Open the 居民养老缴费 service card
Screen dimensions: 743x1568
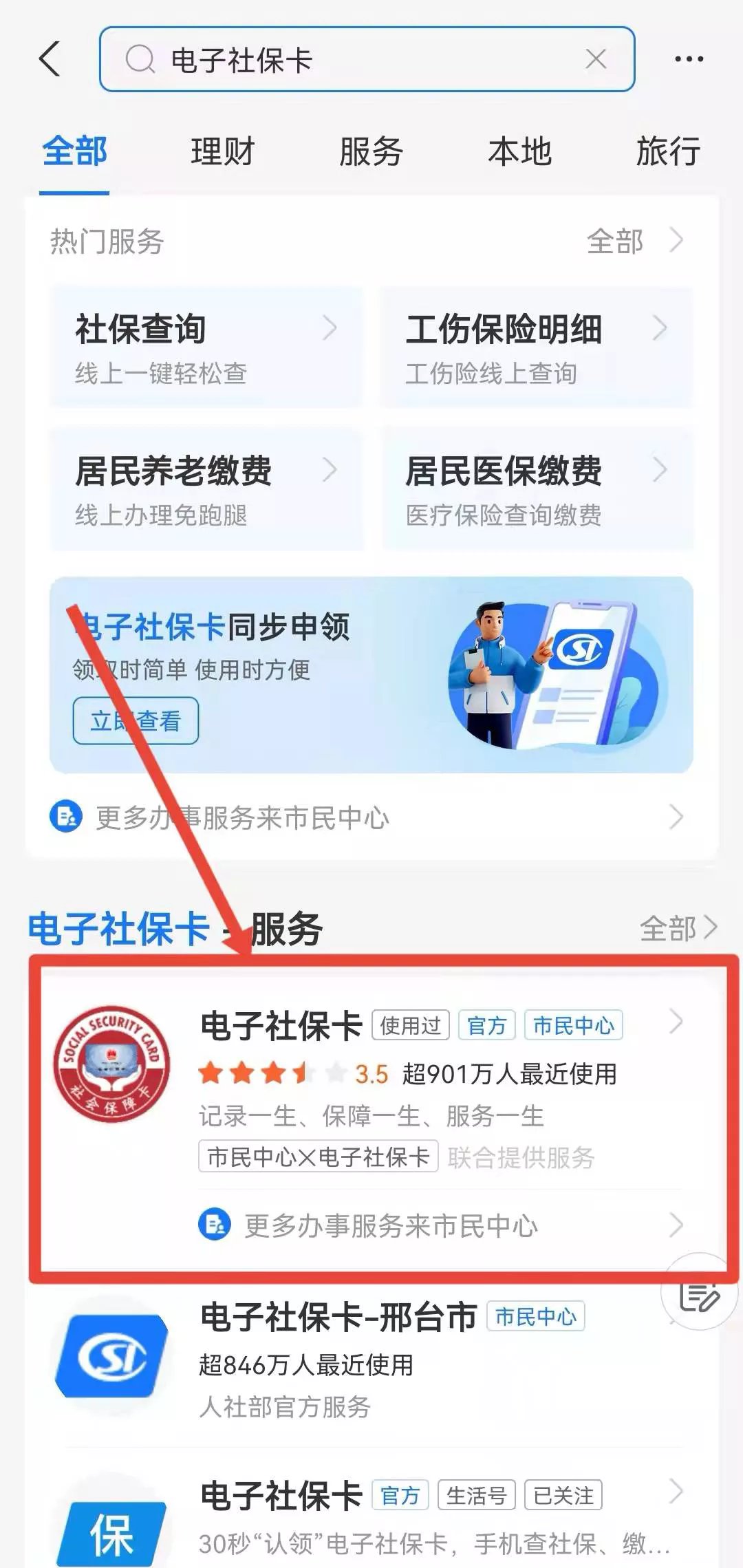coord(206,489)
